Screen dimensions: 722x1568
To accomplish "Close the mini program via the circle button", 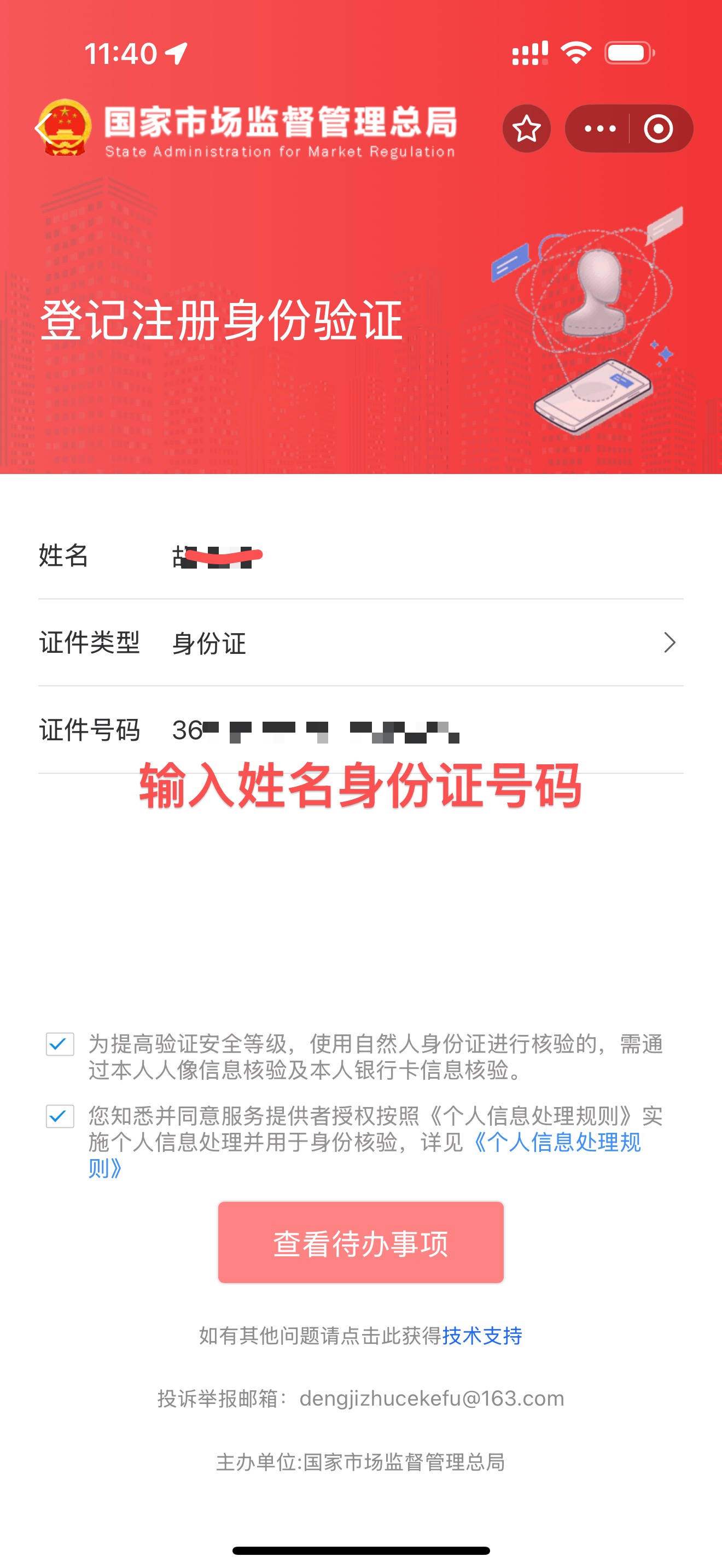I will (659, 128).
